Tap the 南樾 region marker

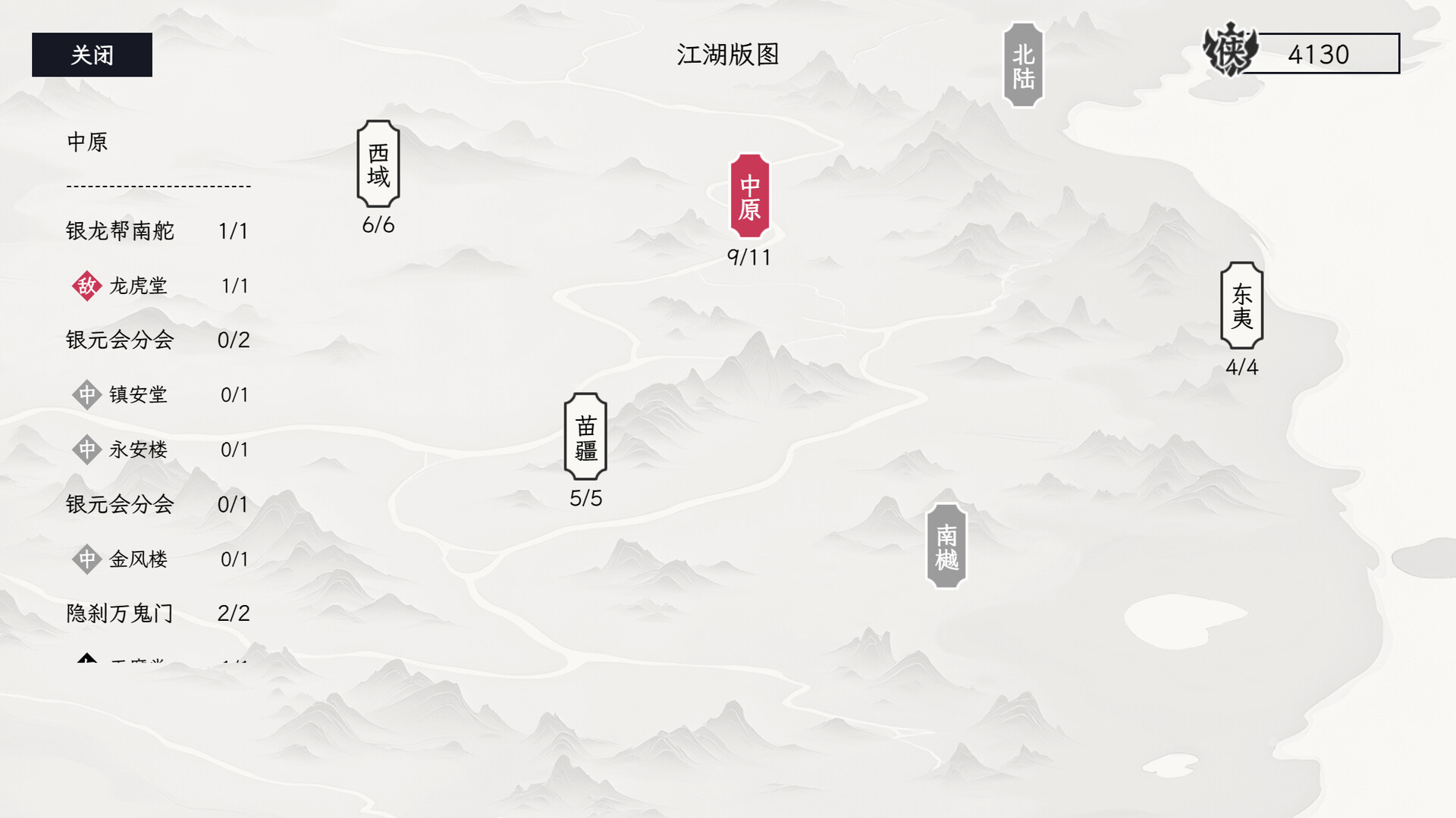[946, 547]
